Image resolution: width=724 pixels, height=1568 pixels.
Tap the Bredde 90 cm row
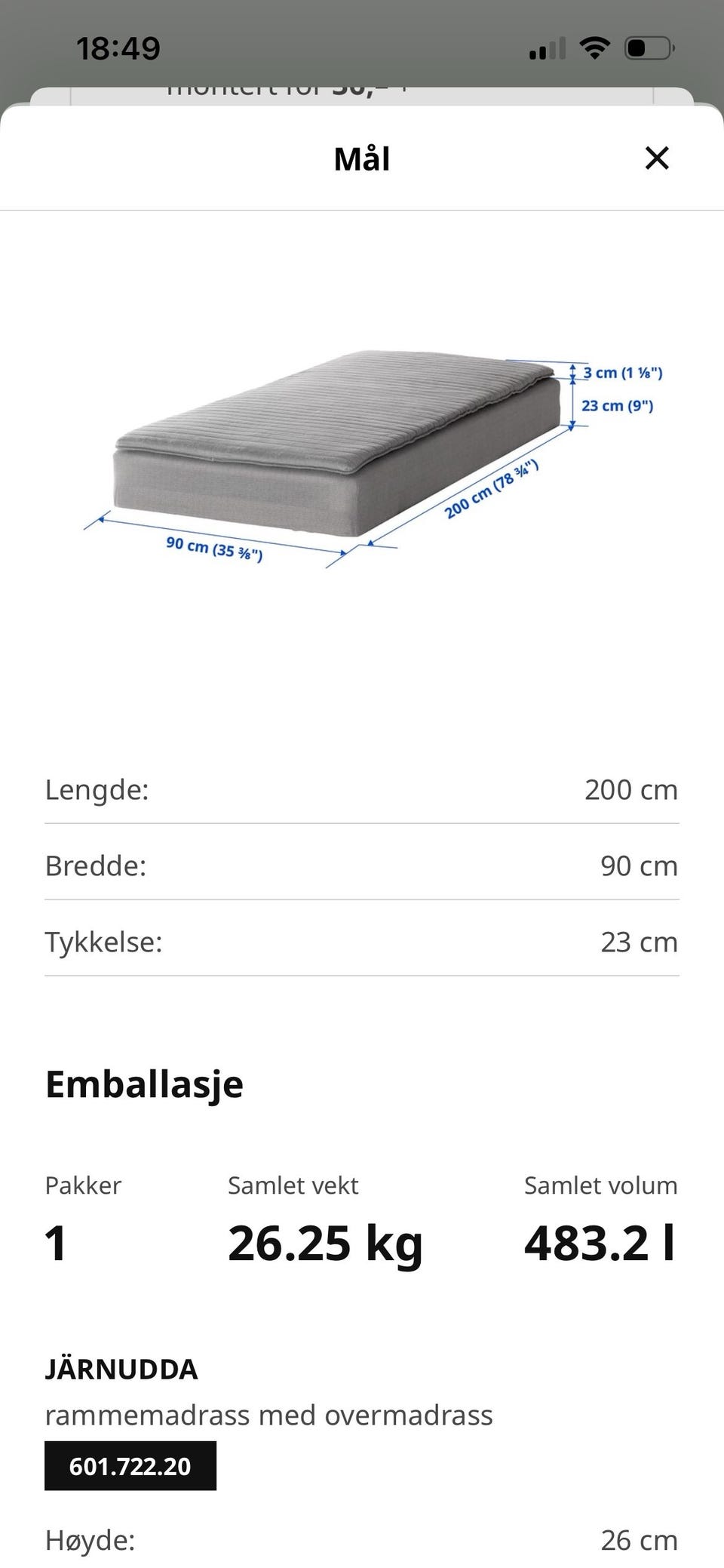(x=362, y=866)
